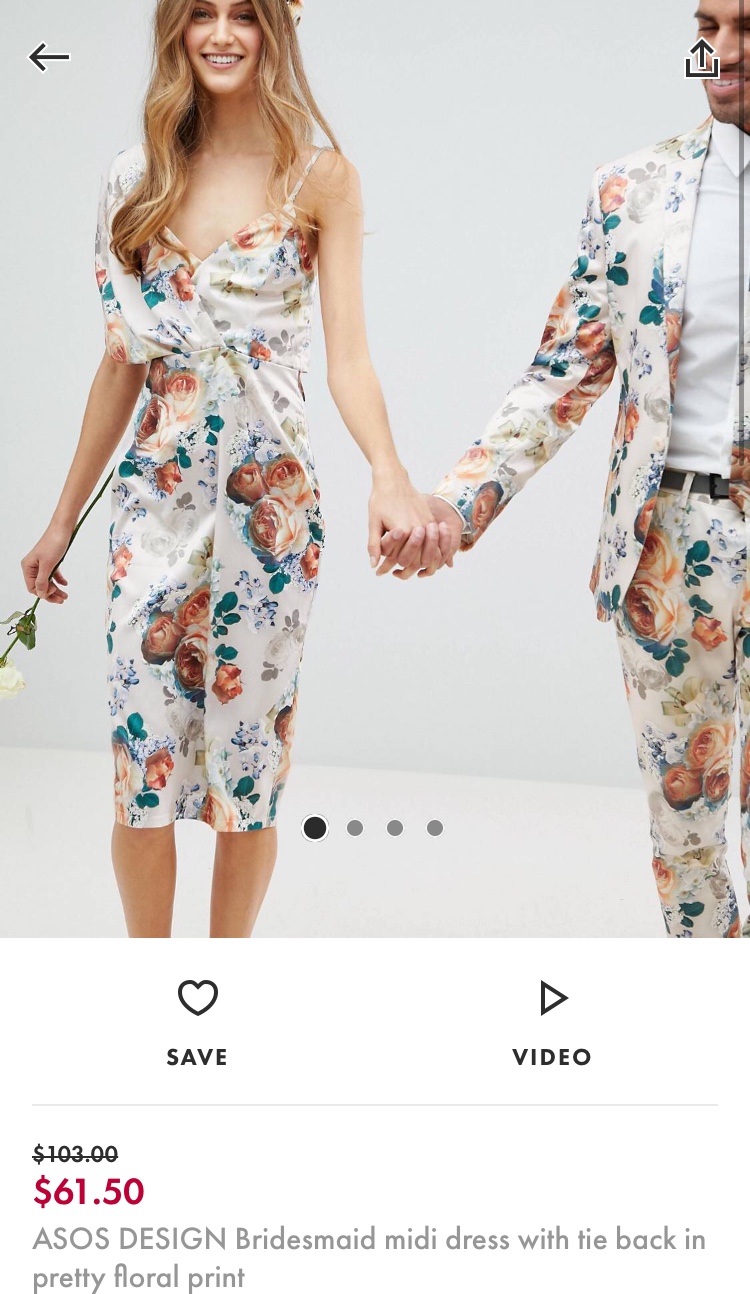Play the product video
Screen dimensions: 750x1294
tap(552, 1022)
